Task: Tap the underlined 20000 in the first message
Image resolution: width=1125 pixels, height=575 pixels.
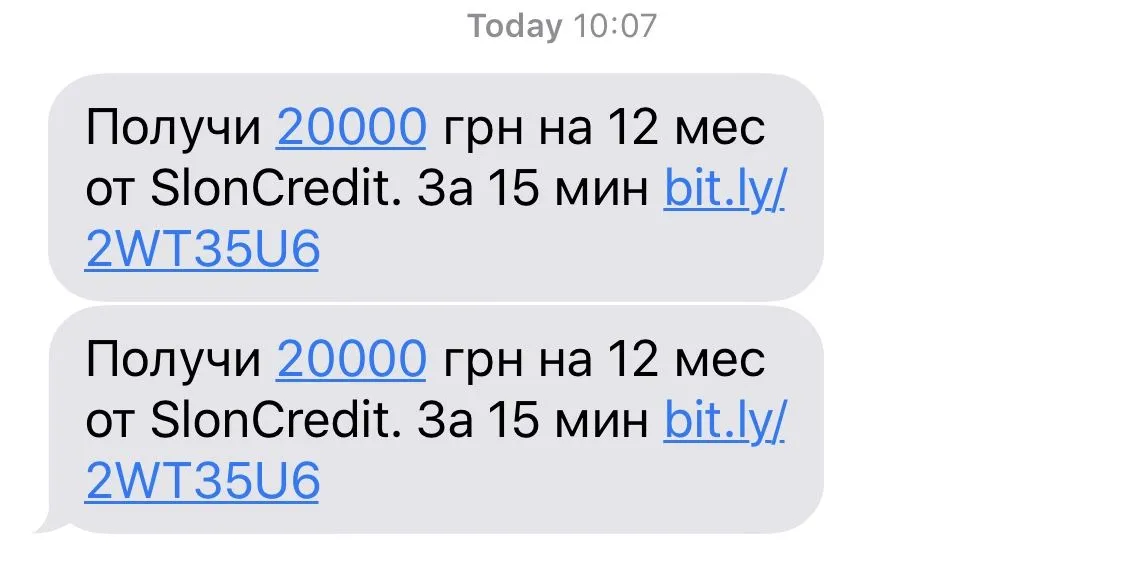Action: [351, 129]
